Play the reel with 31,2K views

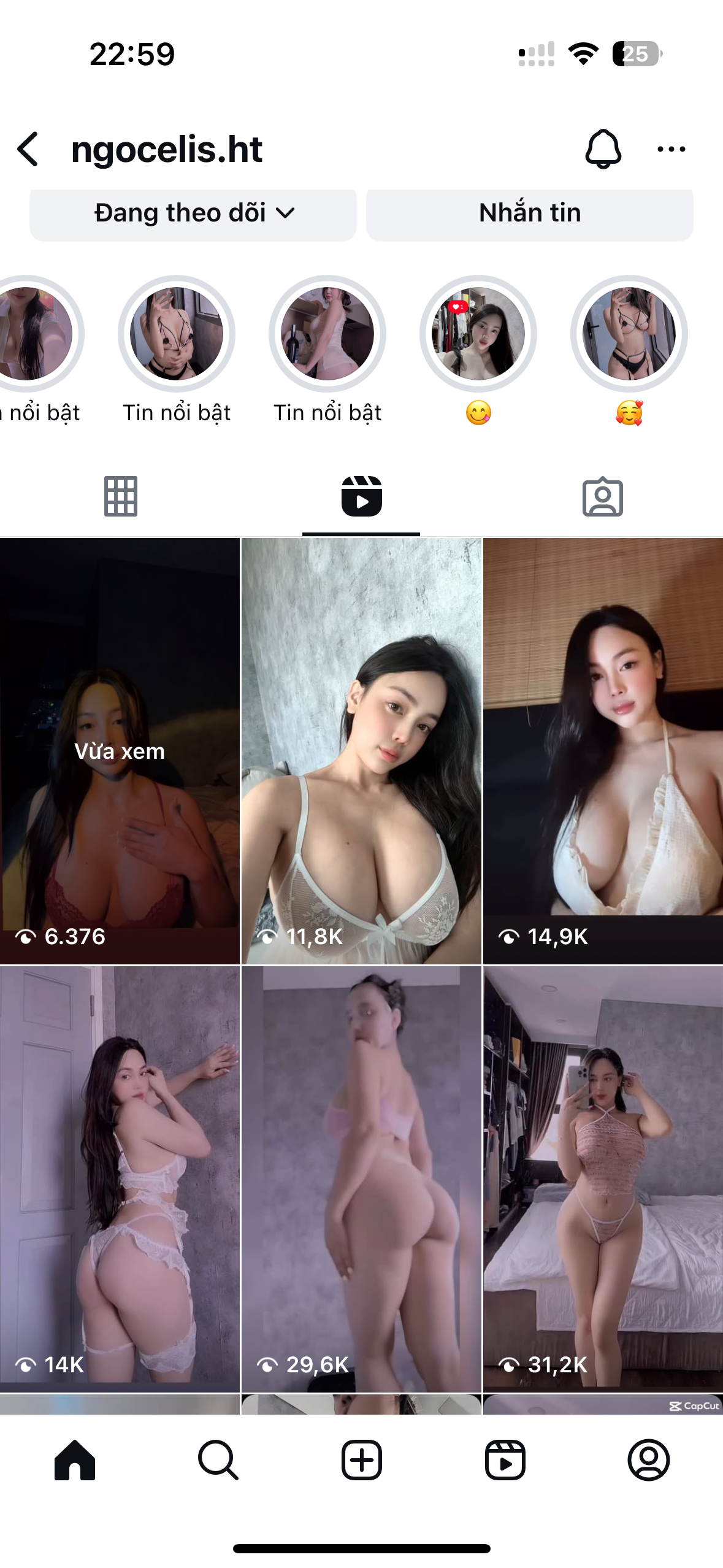(x=603, y=1178)
